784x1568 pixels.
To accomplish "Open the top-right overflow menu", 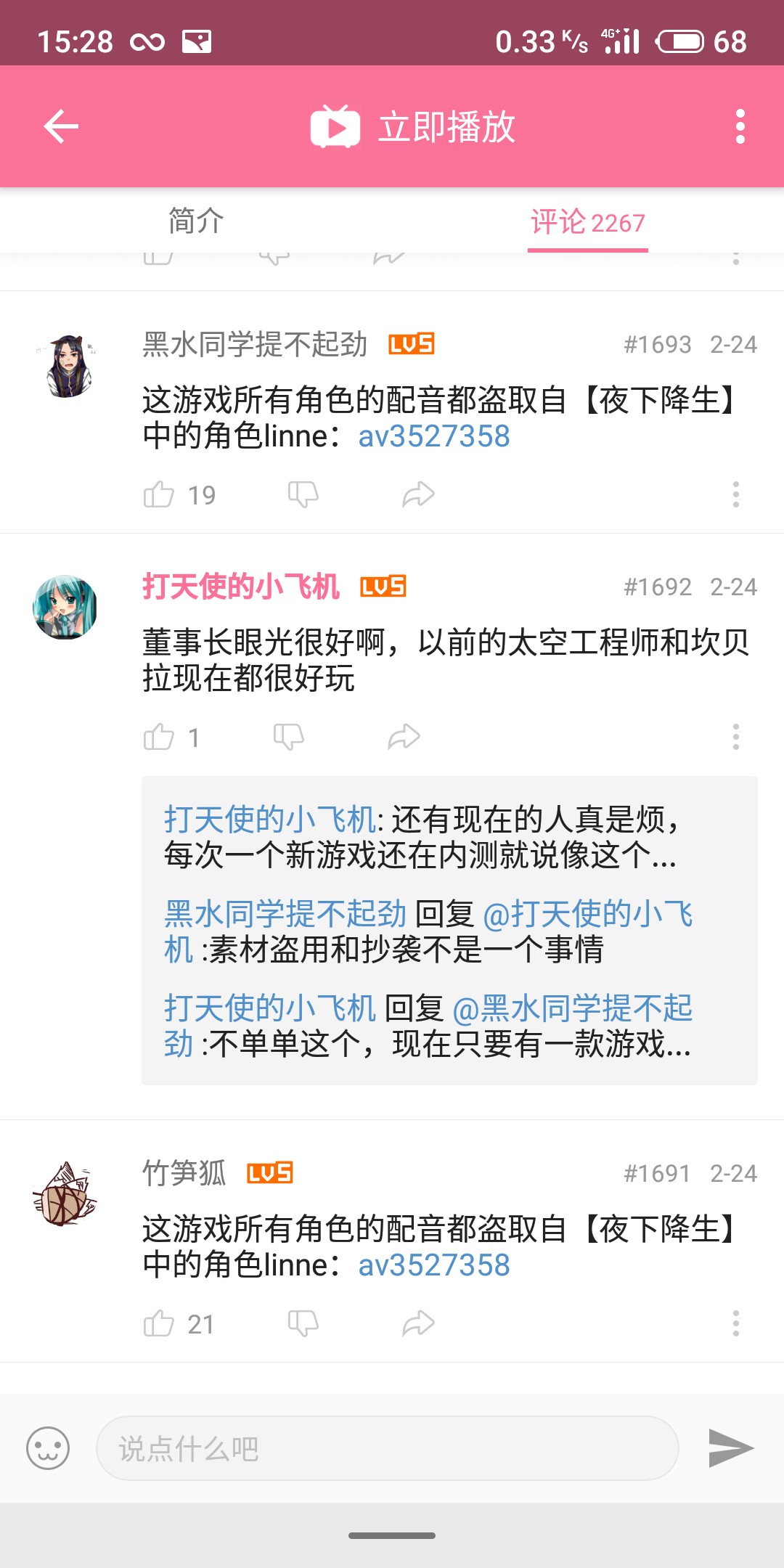I will (740, 126).
